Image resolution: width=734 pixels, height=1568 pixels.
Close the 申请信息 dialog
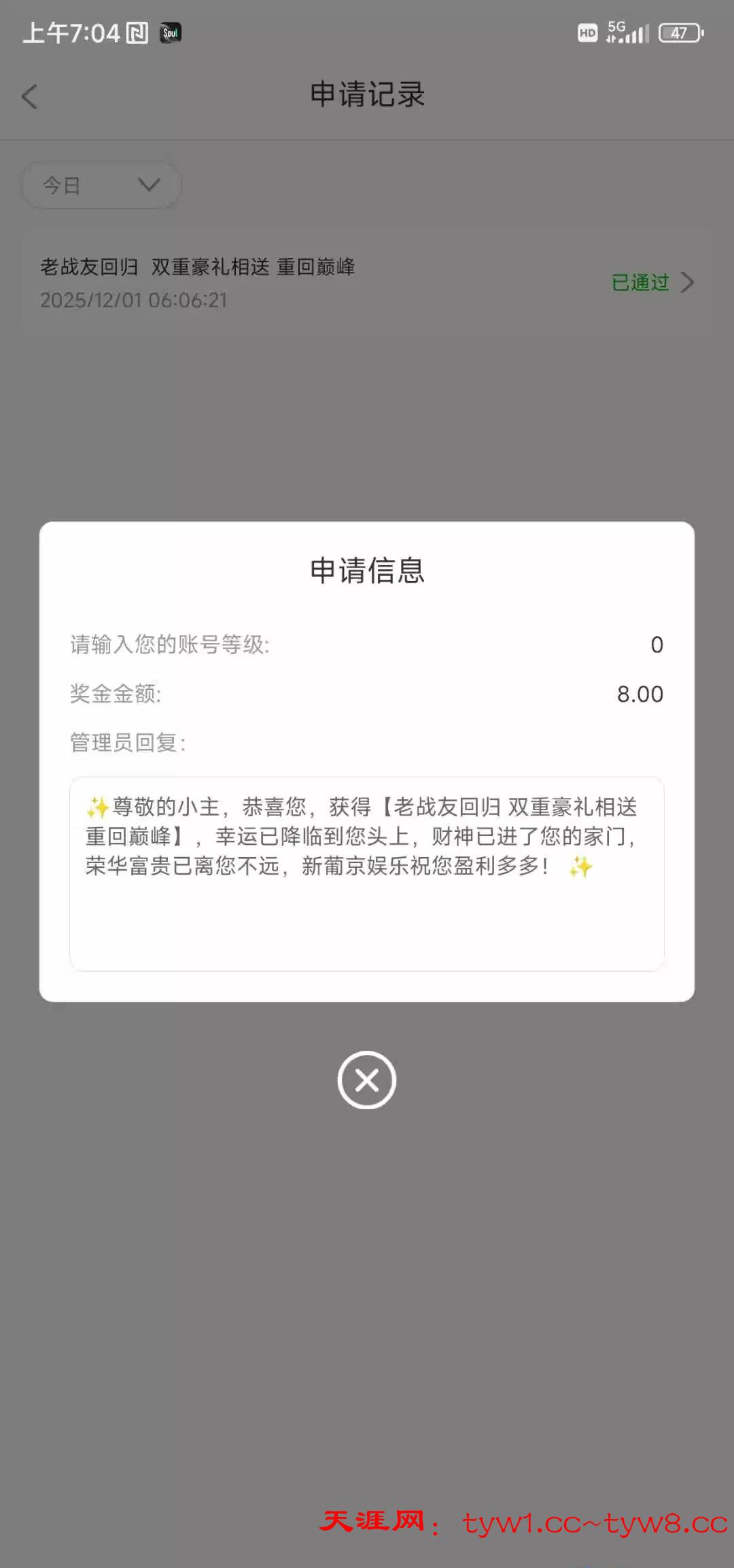[366, 1079]
